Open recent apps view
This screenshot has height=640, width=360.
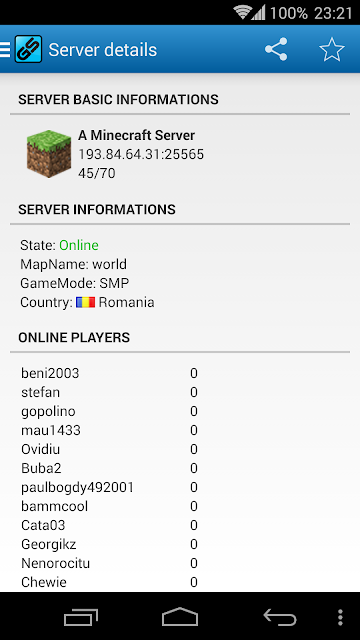click(x=81, y=617)
